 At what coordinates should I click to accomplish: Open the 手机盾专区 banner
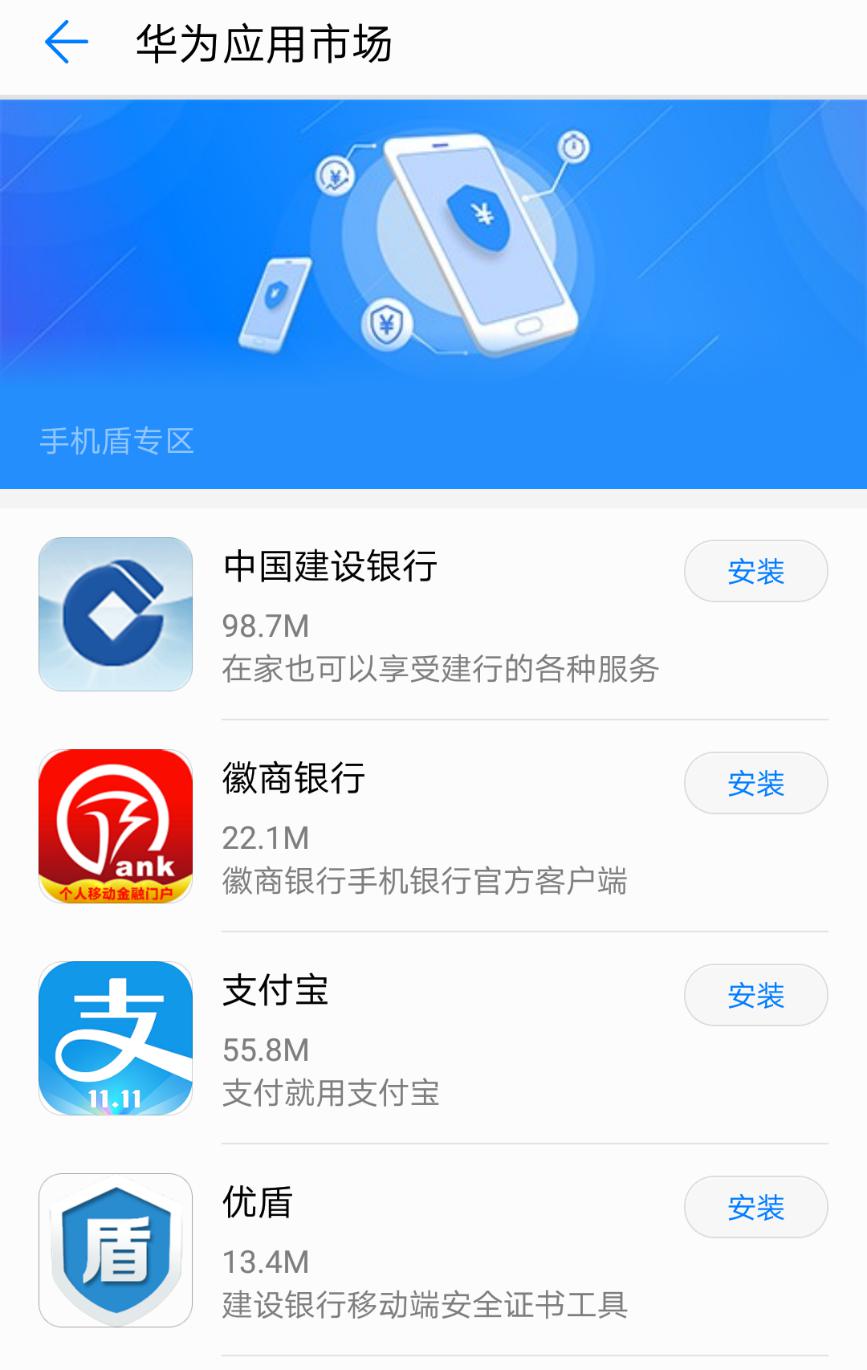coord(433,295)
